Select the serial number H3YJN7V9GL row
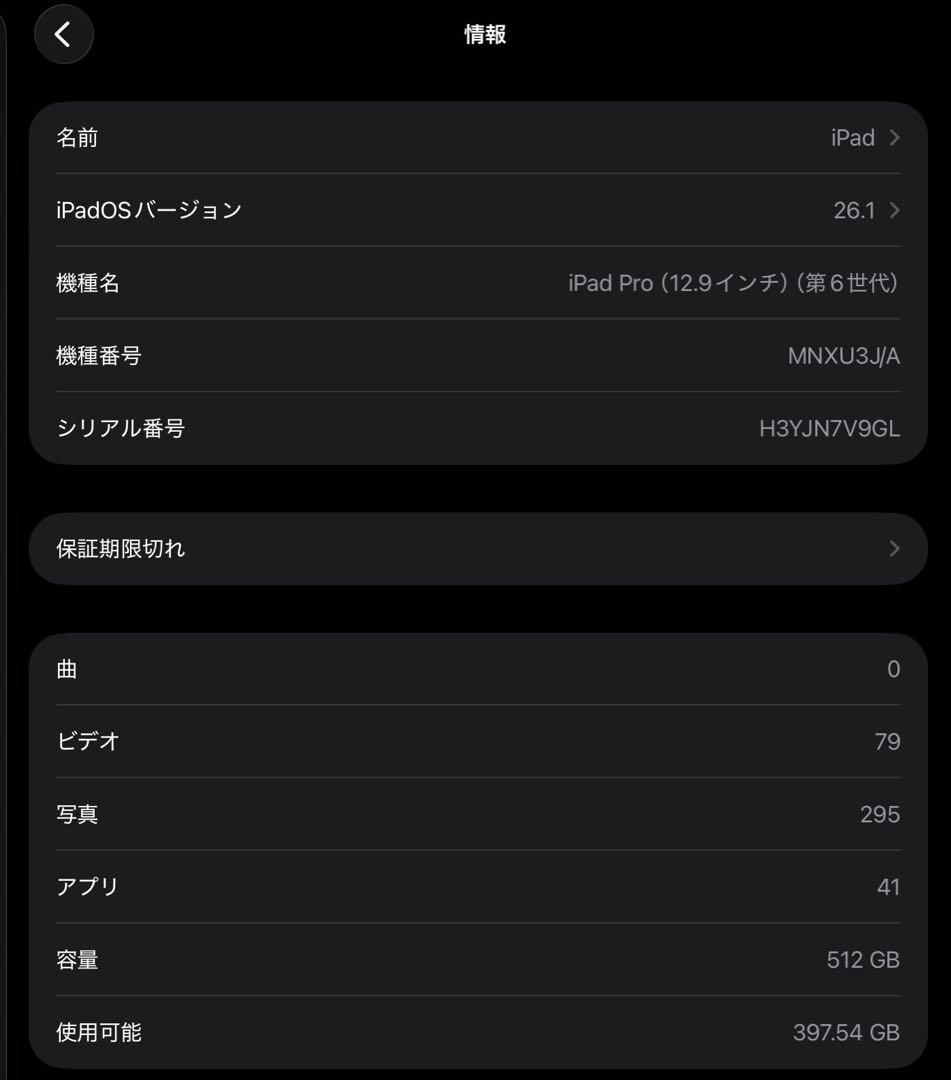 (x=475, y=428)
